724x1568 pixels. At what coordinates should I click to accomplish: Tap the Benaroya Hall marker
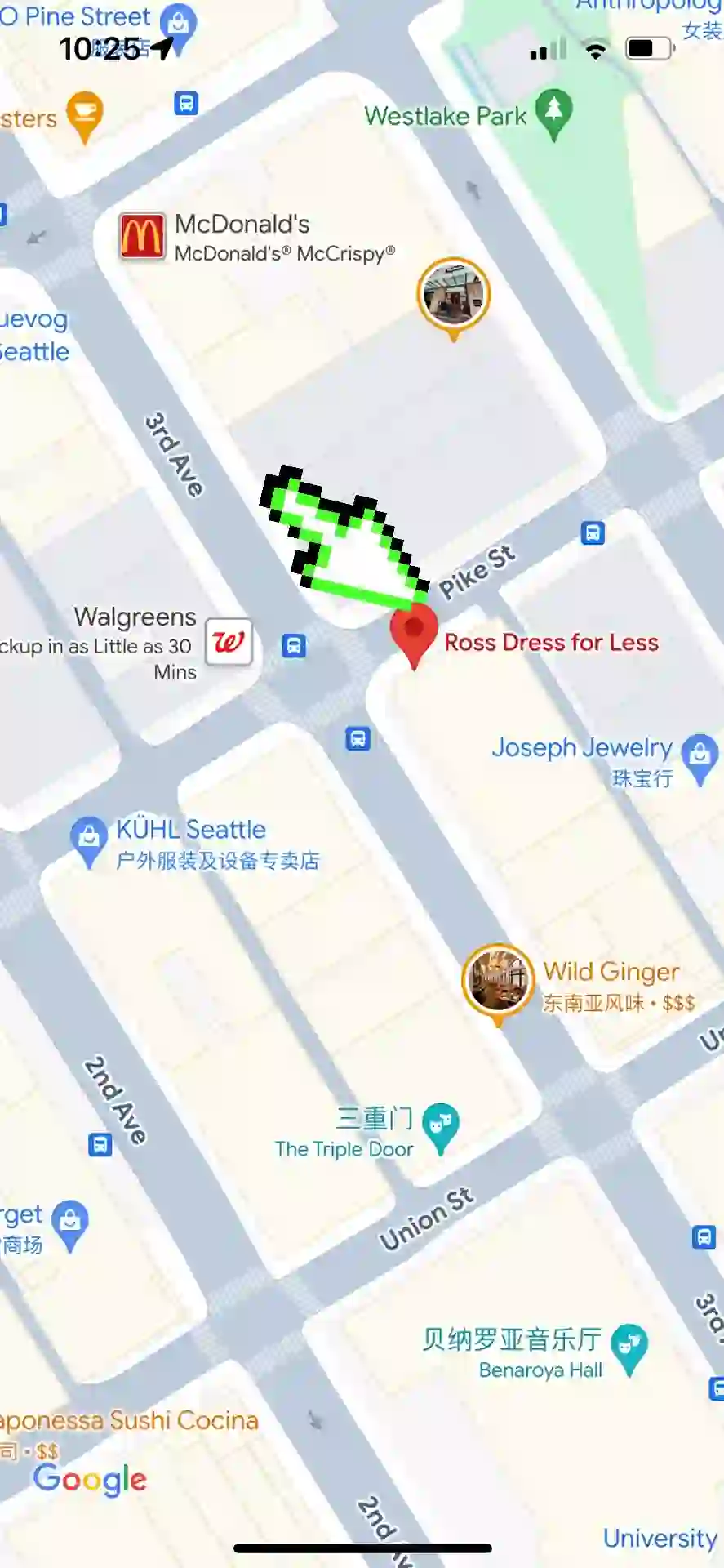click(x=629, y=1345)
